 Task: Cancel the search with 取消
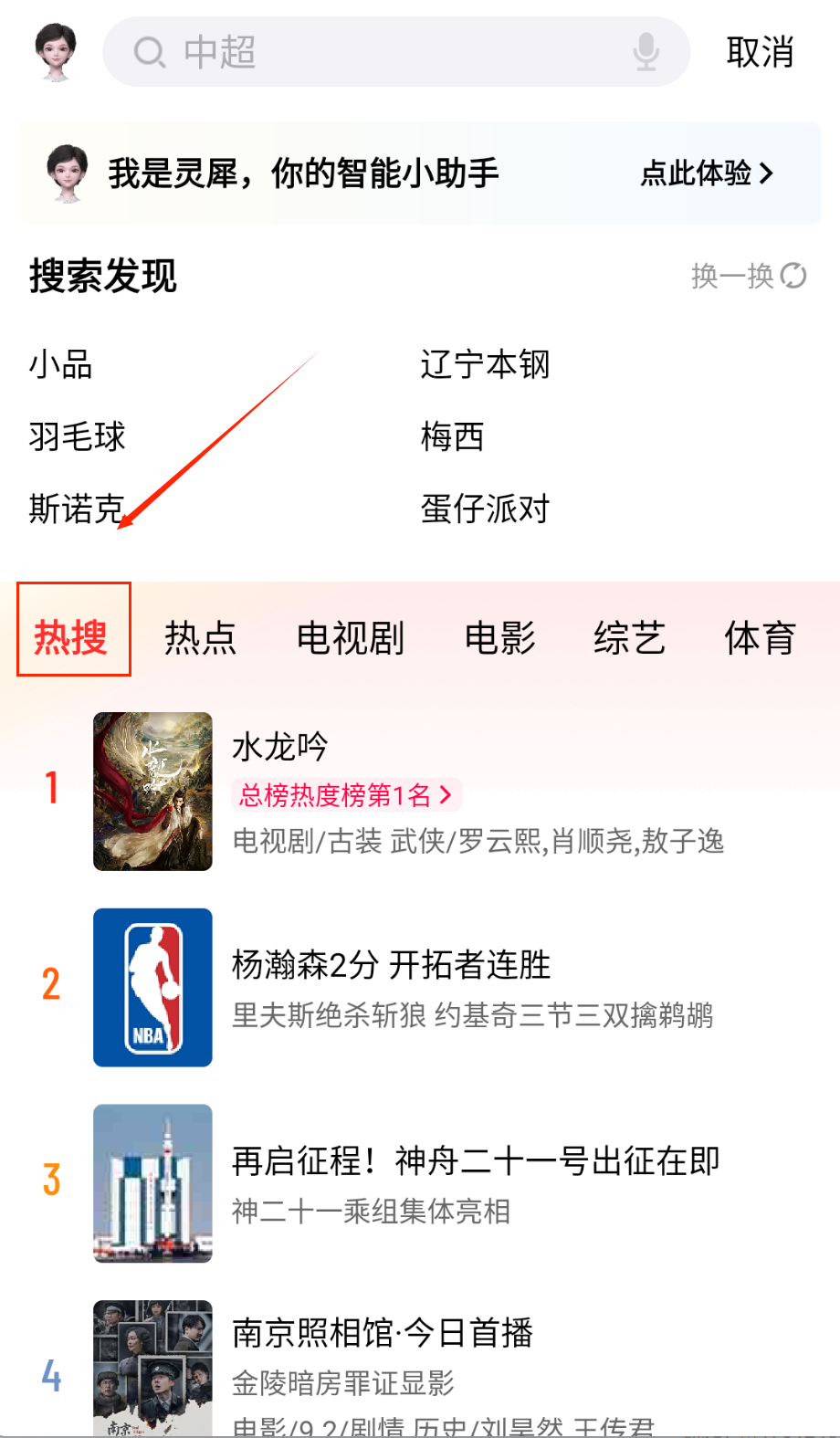(x=760, y=52)
